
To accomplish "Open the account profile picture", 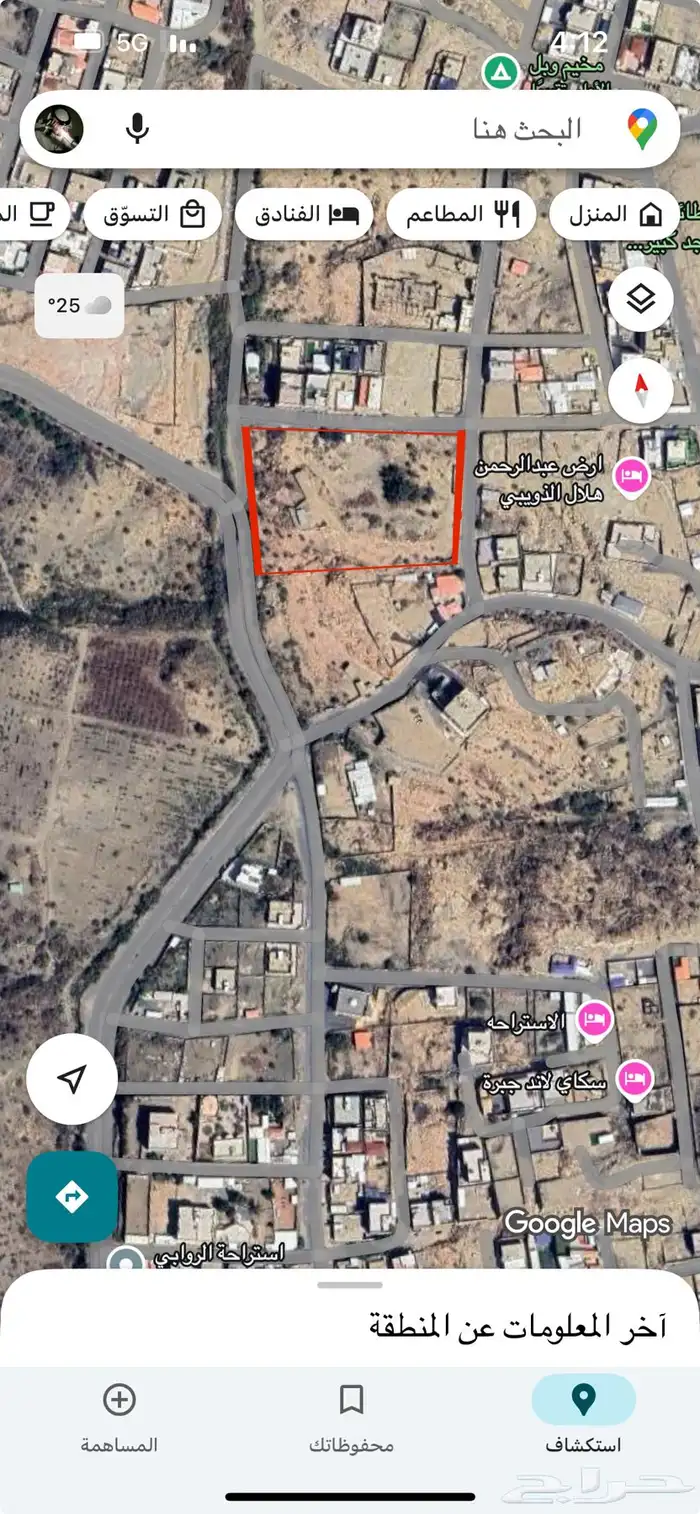I will pyautogui.click(x=59, y=129).
